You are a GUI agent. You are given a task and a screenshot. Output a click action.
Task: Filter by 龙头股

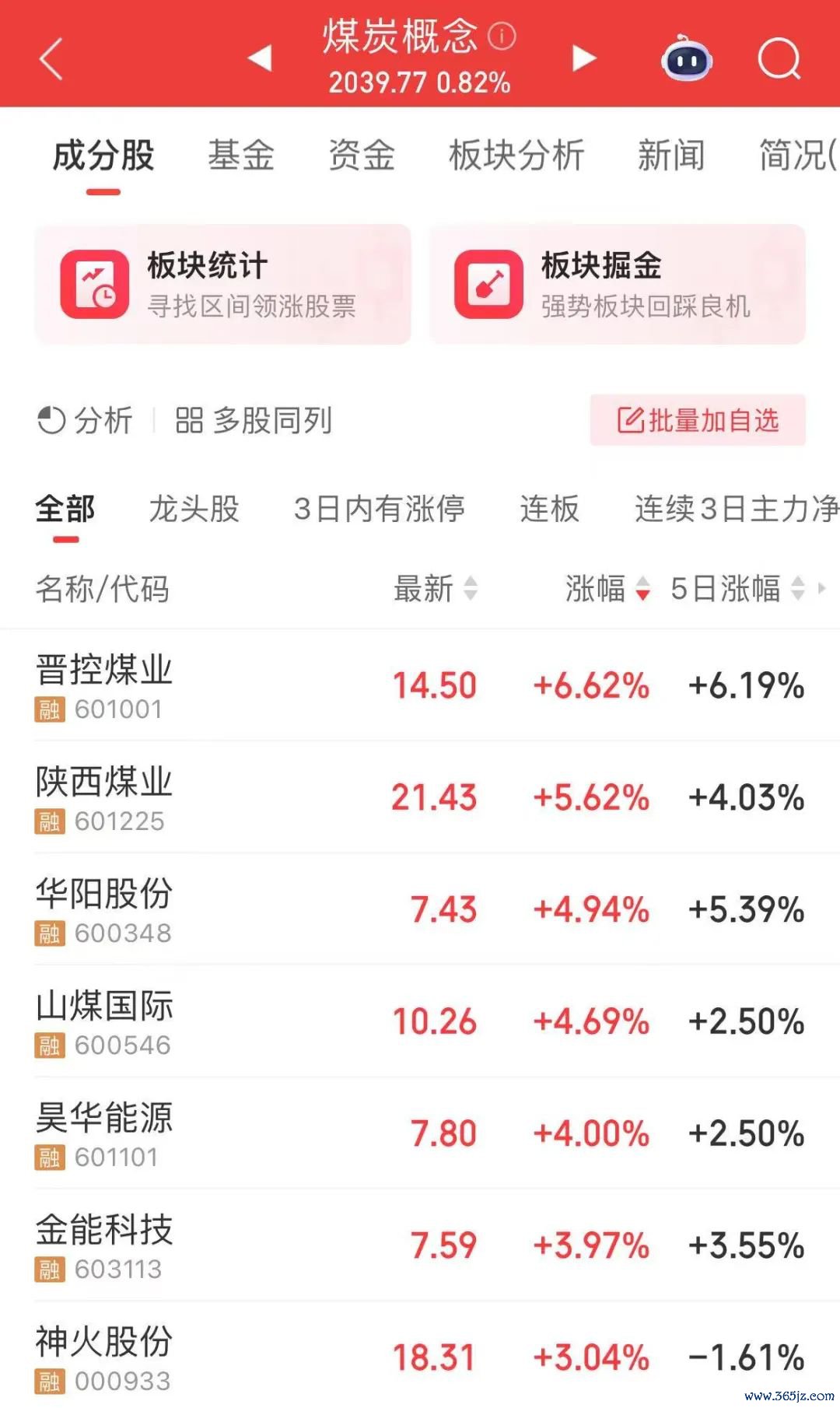(x=194, y=509)
